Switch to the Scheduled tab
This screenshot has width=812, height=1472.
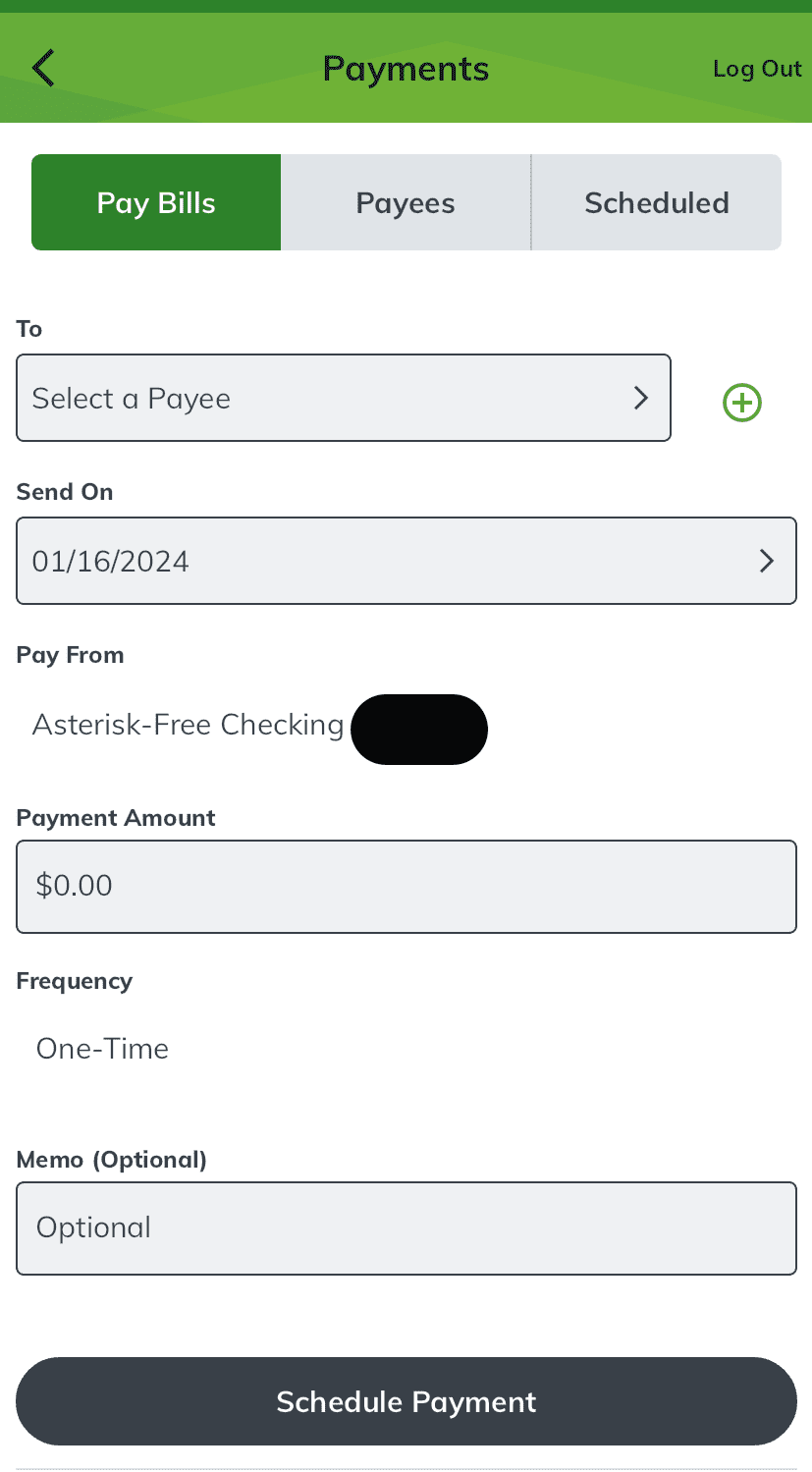click(656, 202)
